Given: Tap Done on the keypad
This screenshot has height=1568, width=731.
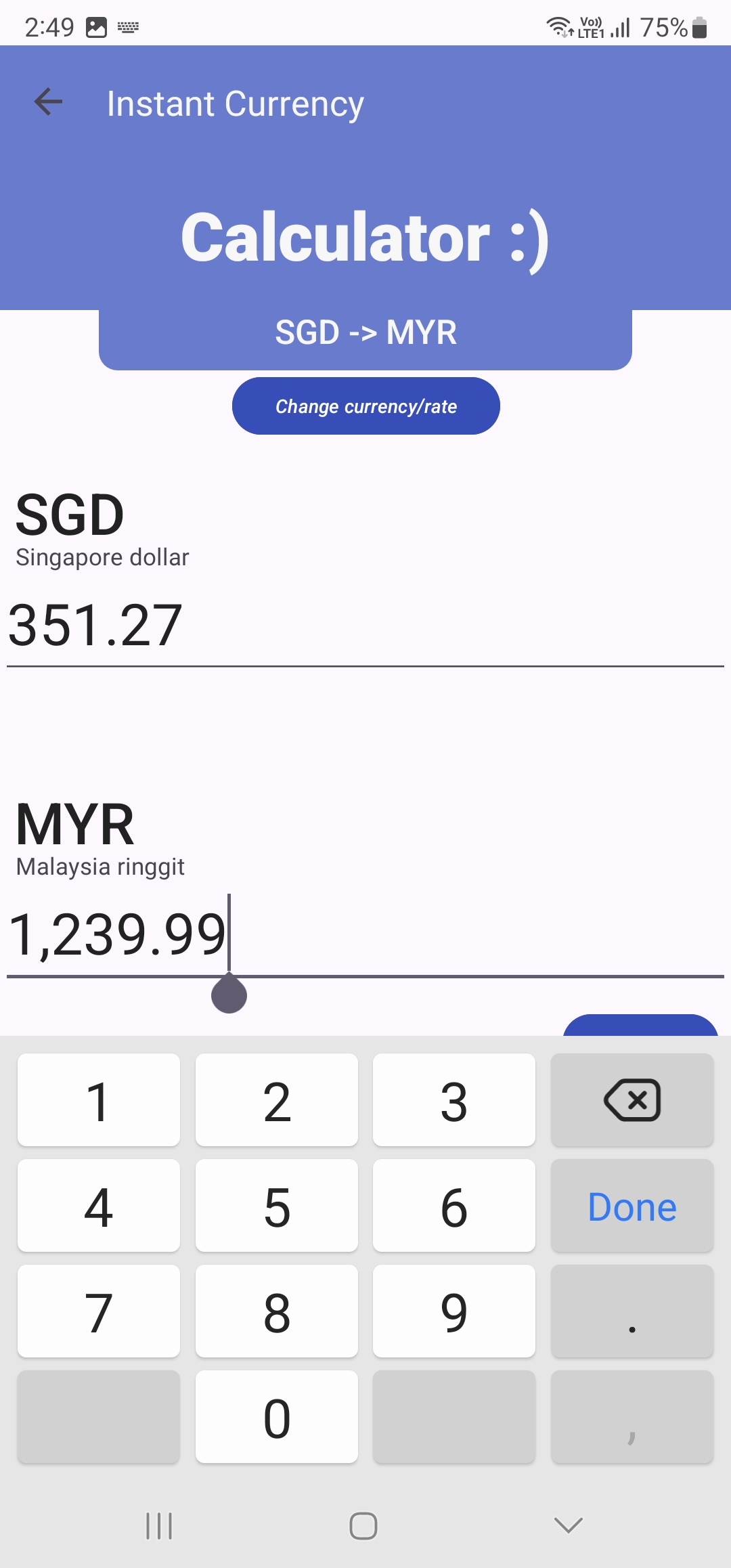Looking at the screenshot, I should (632, 1206).
